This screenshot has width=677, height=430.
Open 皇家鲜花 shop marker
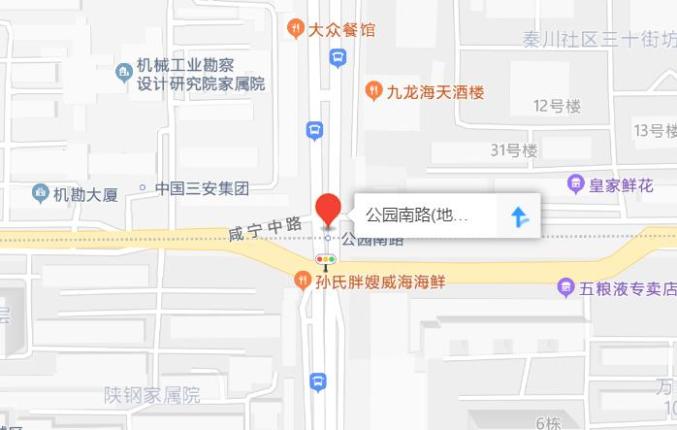pos(576,184)
